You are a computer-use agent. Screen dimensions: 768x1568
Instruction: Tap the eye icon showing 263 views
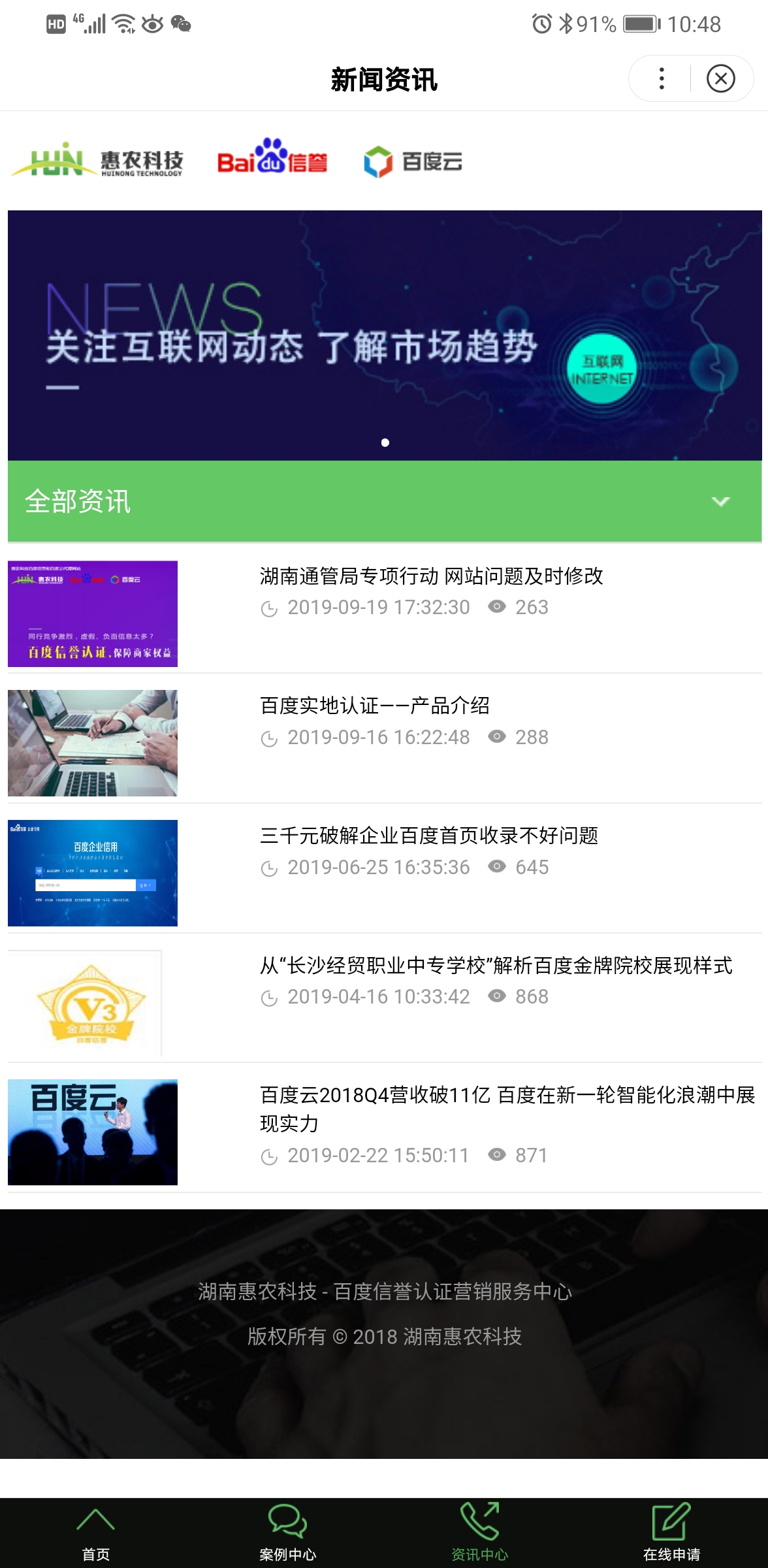coord(498,608)
